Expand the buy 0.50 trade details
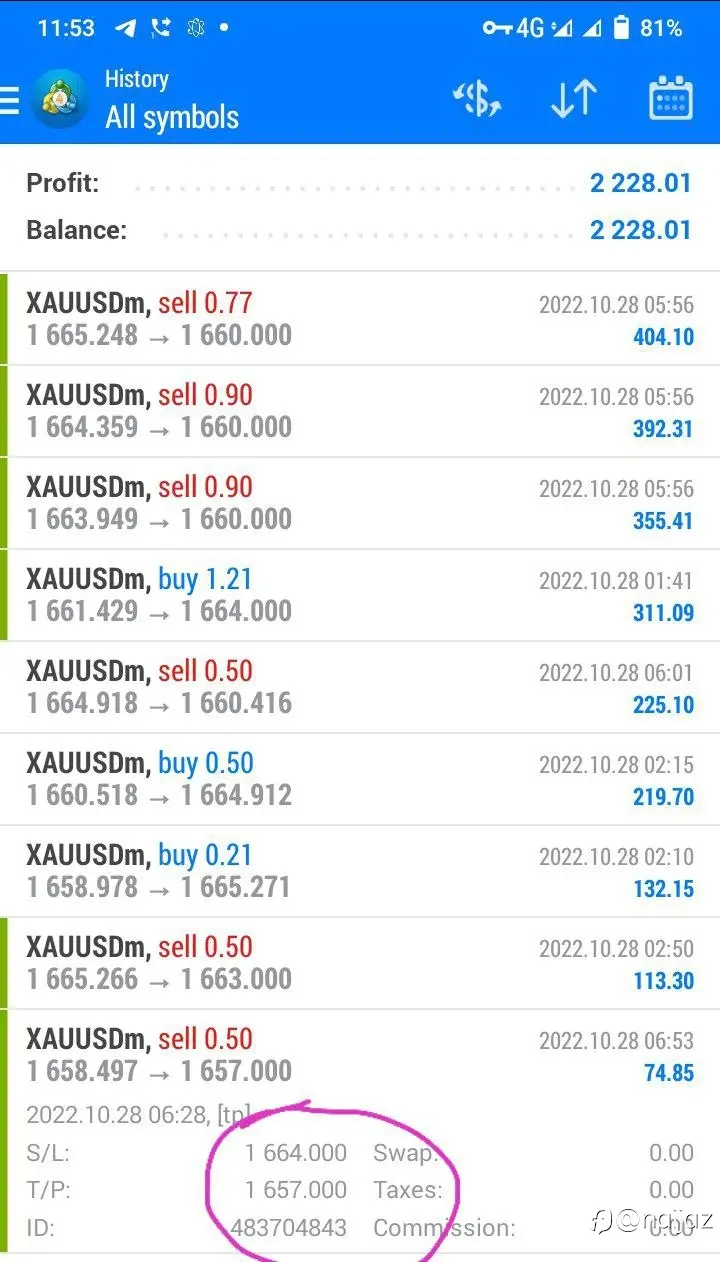 (360, 779)
